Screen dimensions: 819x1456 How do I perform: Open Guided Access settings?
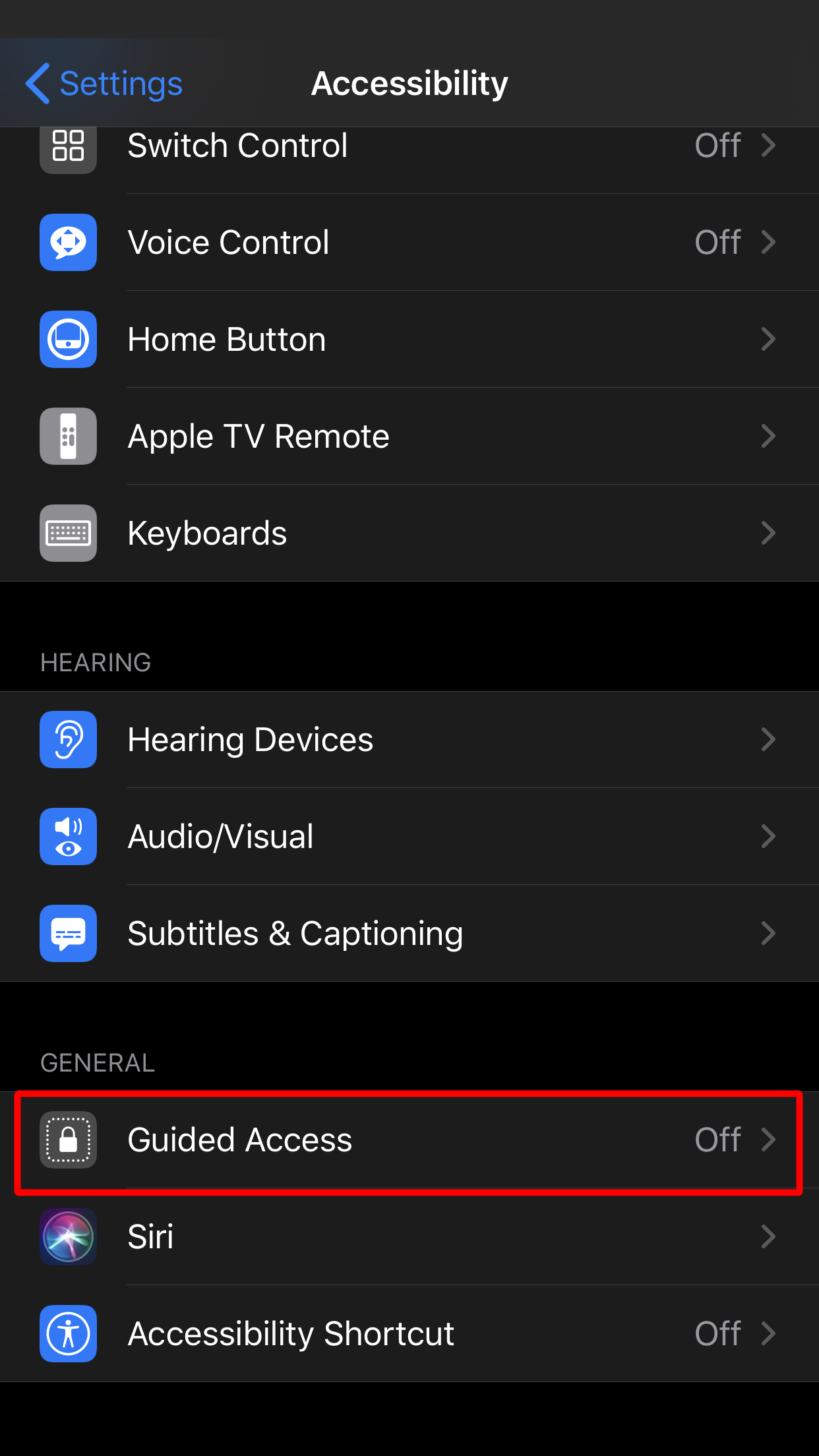(x=409, y=1139)
